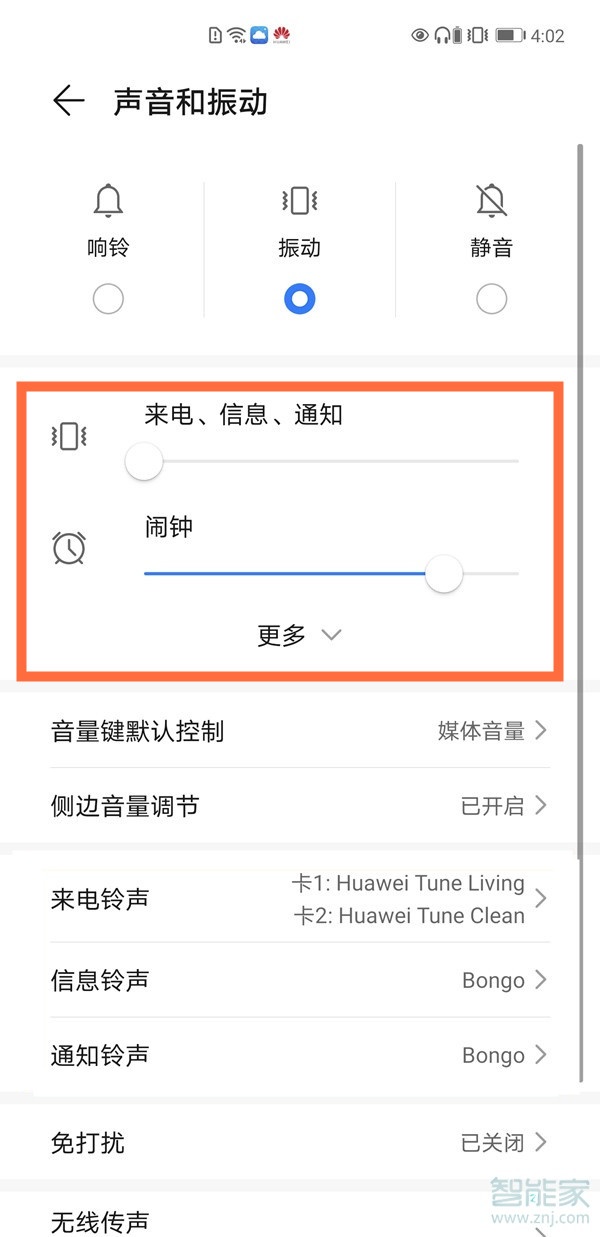This screenshot has height=1237, width=600.
Task: Expand 更多 volume options
Action: (299, 635)
